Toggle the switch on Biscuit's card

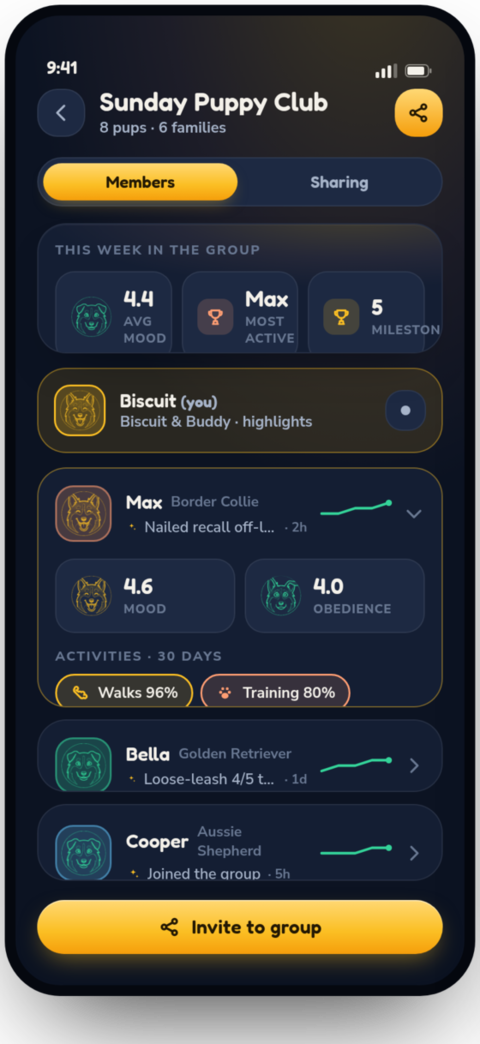point(405,411)
